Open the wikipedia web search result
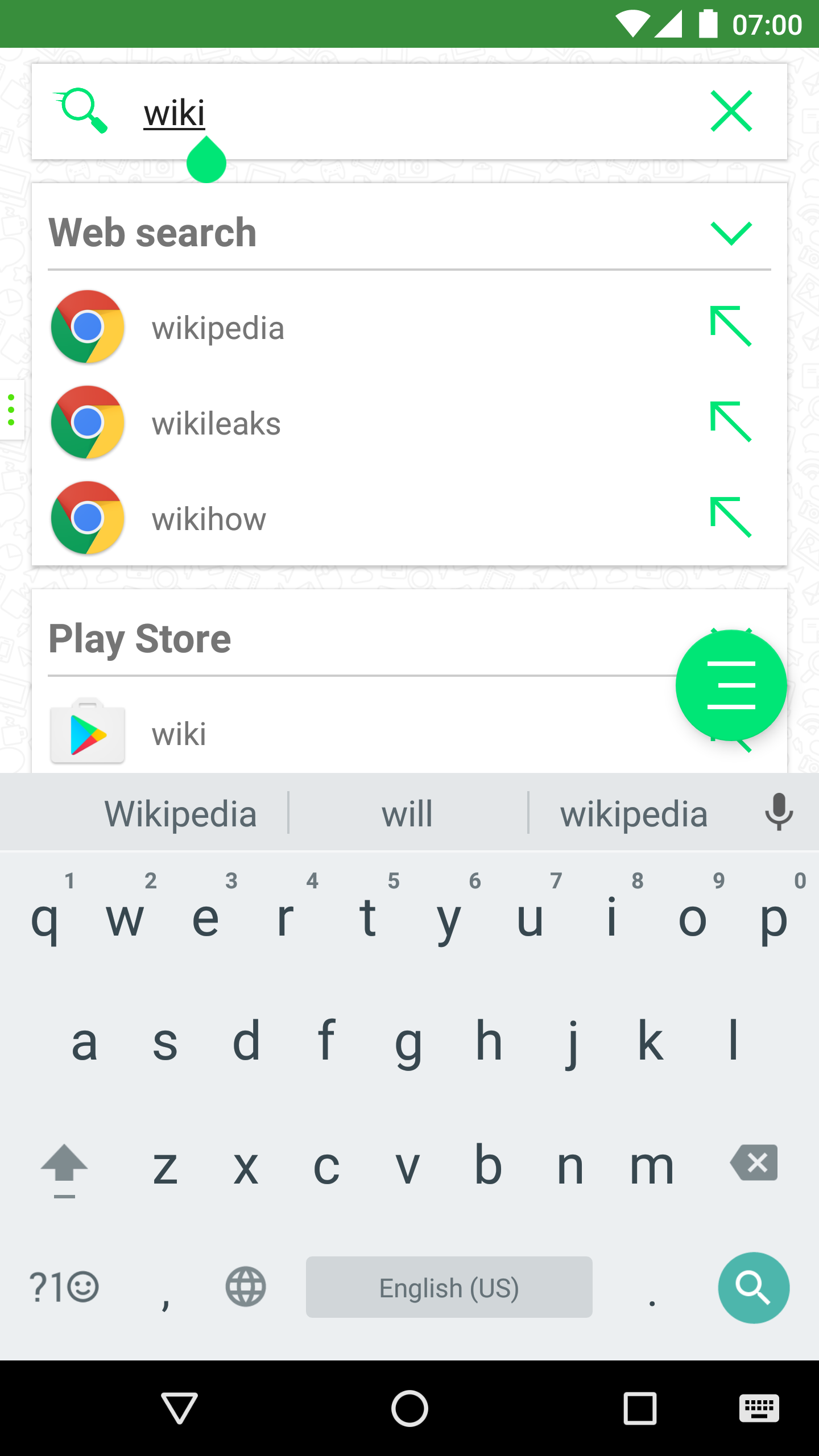This screenshot has width=819, height=1456. point(218,328)
